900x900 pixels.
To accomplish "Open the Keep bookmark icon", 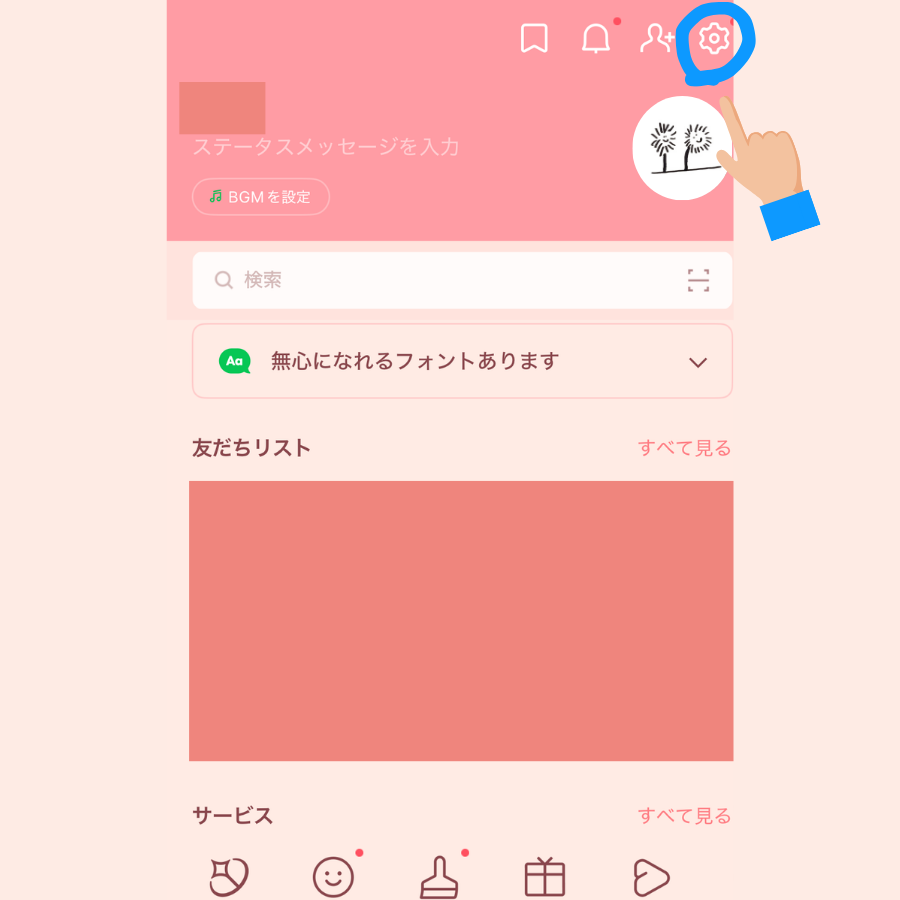I will pos(534,39).
